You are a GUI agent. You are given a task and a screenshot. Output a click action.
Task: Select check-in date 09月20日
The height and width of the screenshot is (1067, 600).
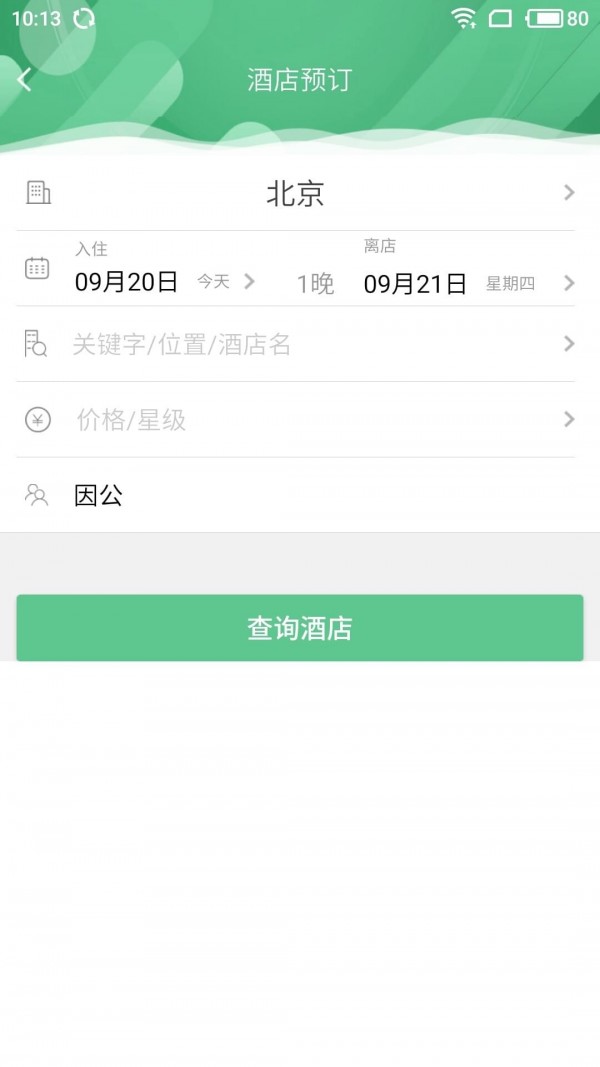click(x=127, y=282)
